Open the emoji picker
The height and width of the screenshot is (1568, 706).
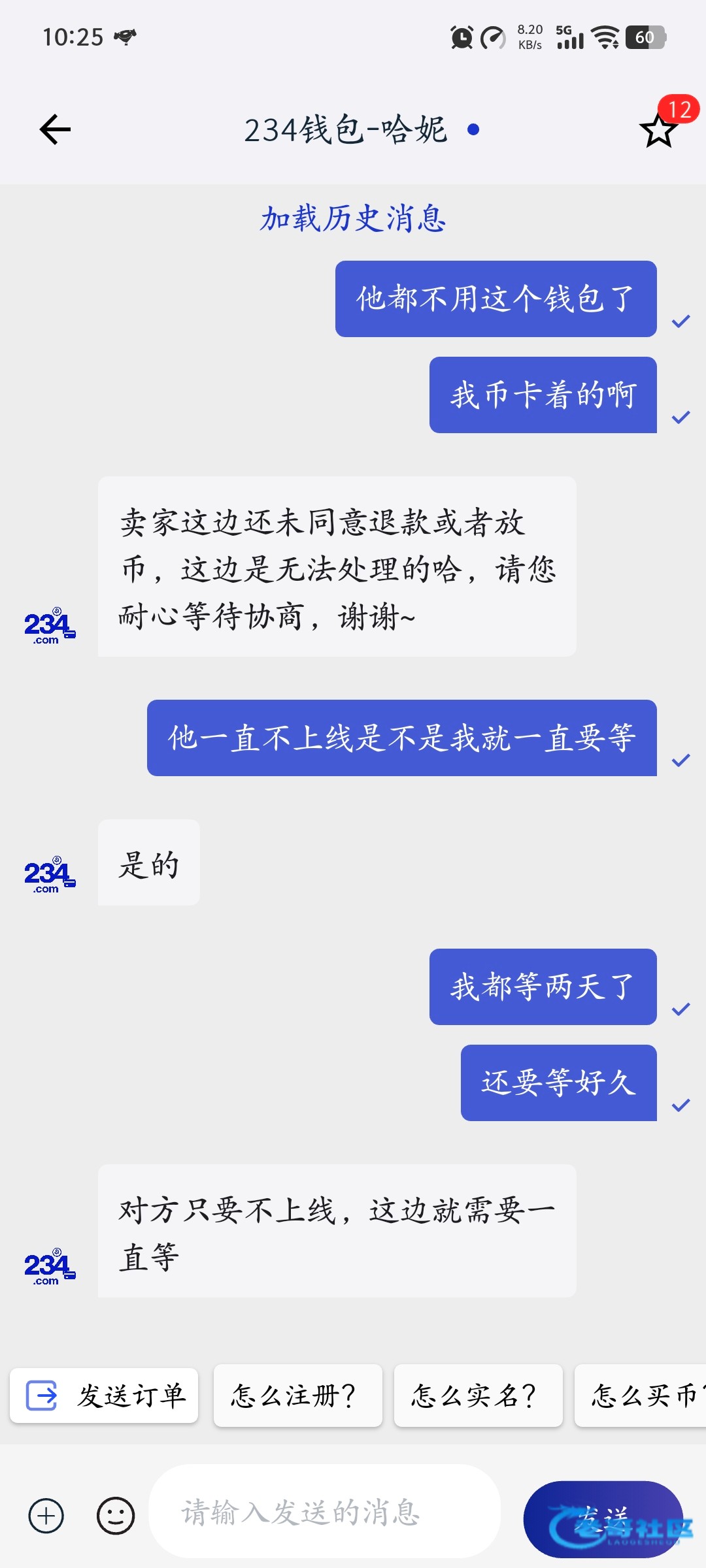point(116,1515)
